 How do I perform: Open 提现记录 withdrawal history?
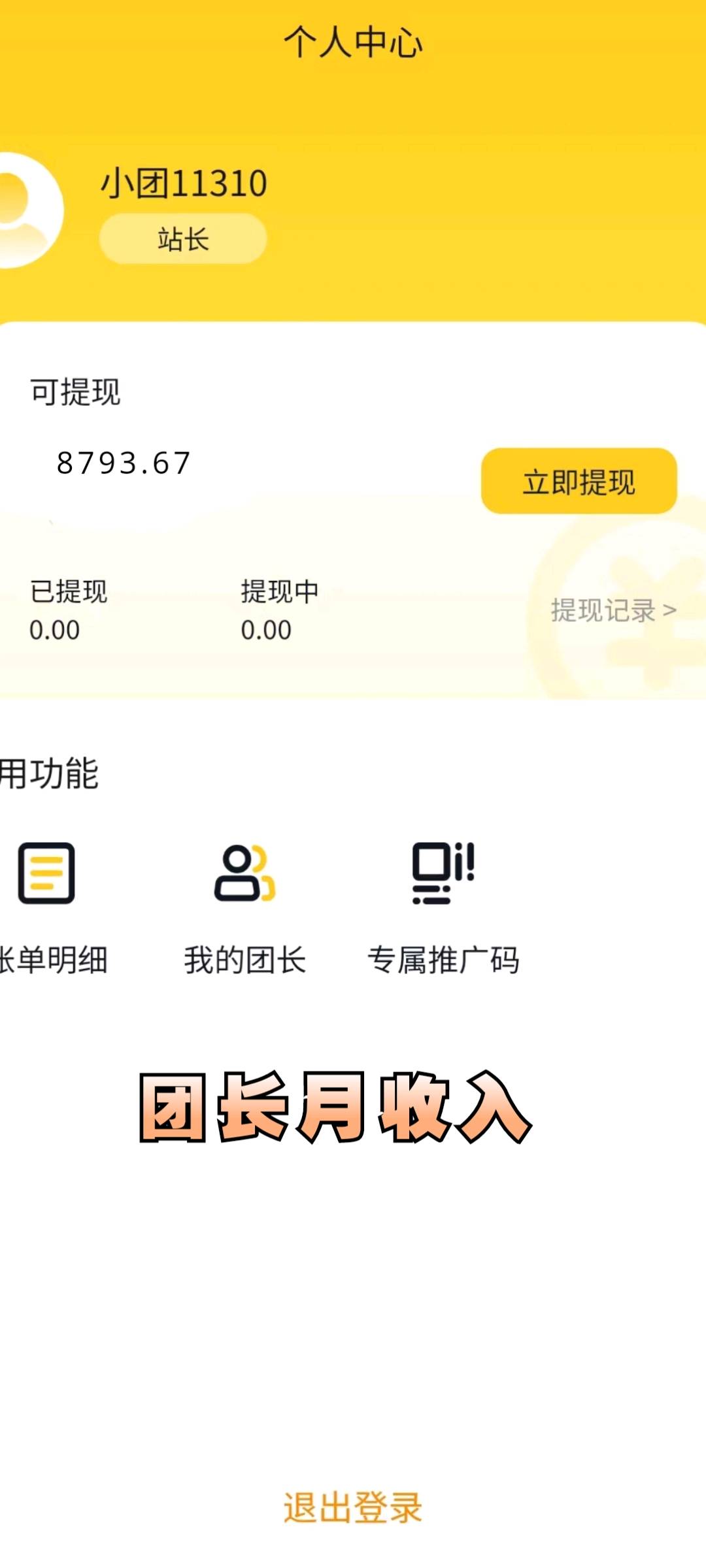point(613,610)
